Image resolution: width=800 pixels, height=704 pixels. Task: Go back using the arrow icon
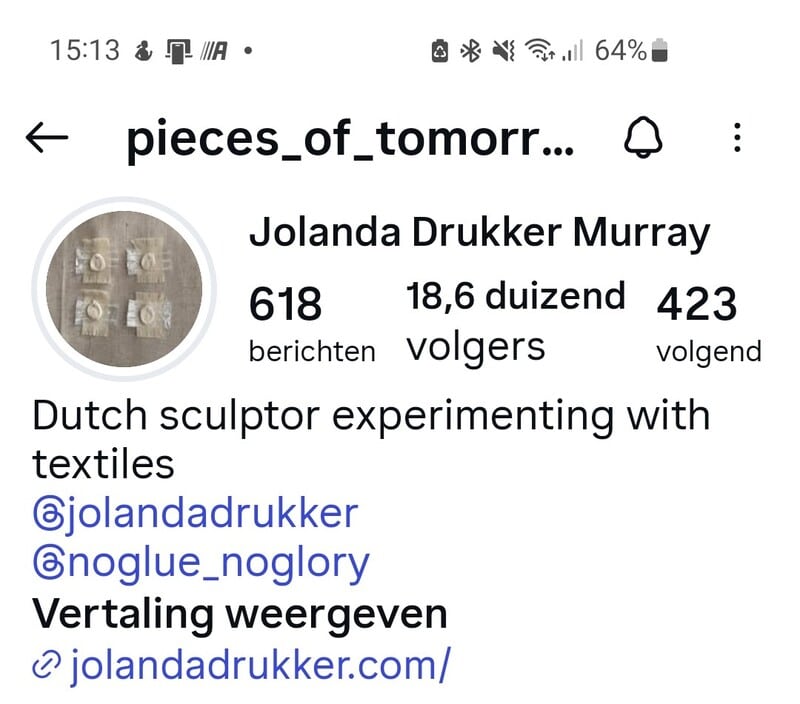click(47, 139)
